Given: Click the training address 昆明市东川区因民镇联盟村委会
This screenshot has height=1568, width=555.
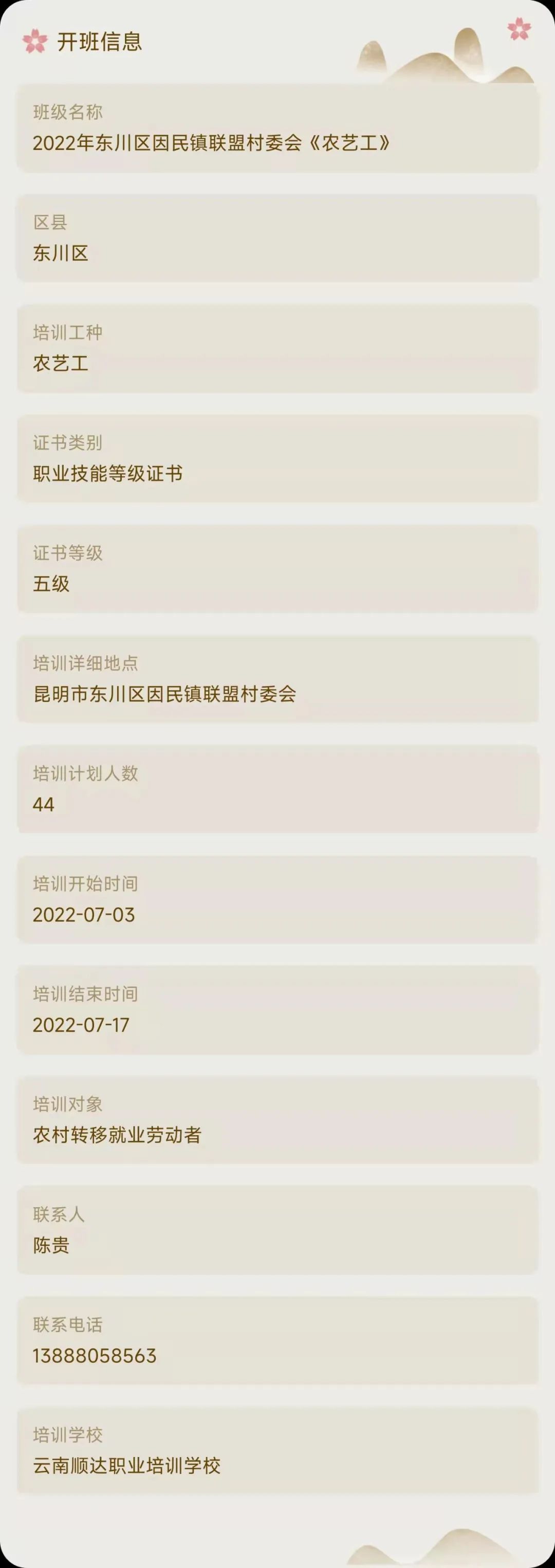Looking at the screenshot, I should (x=164, y=694).
